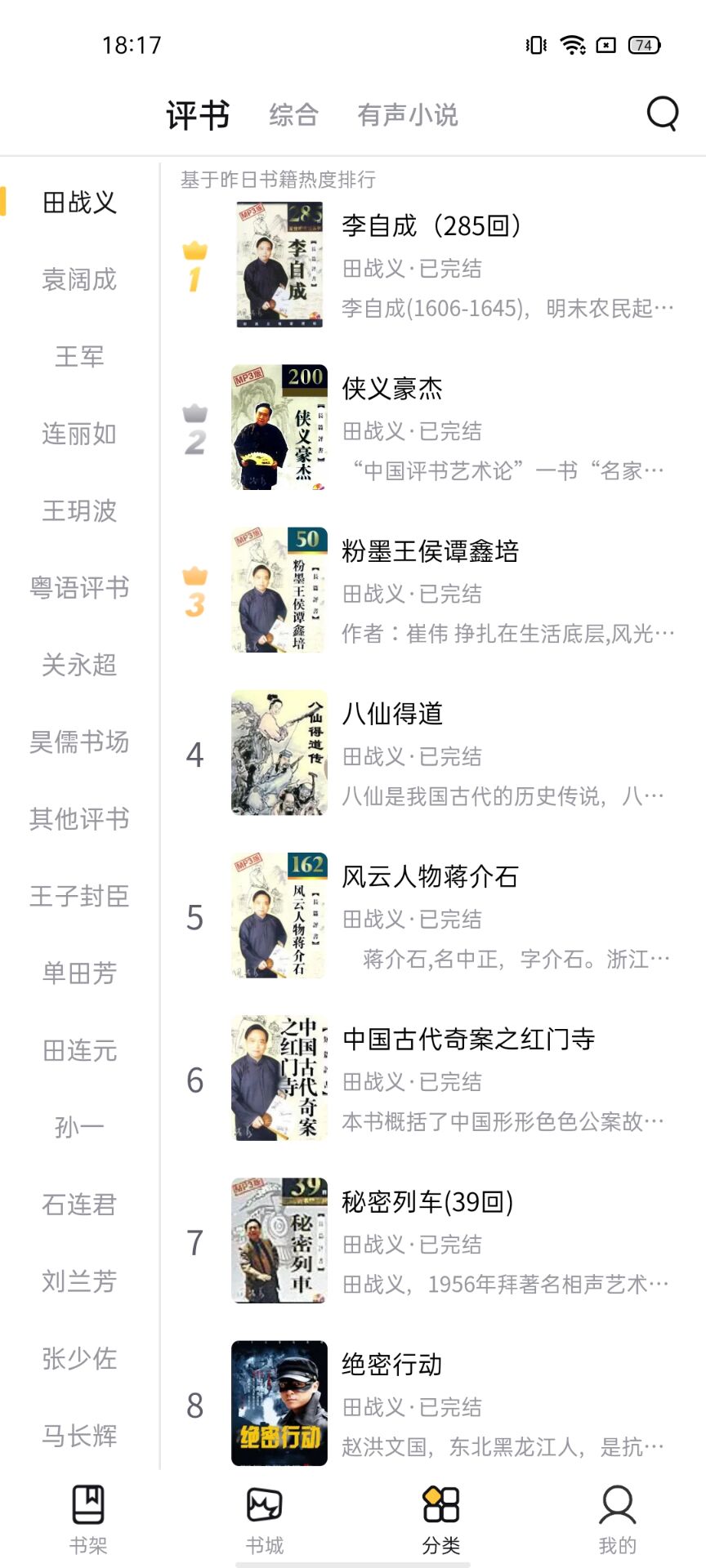Screen dimensions: 706x1568
Task: Go to the 书城 tab
Action: (x=265, y=1519)
